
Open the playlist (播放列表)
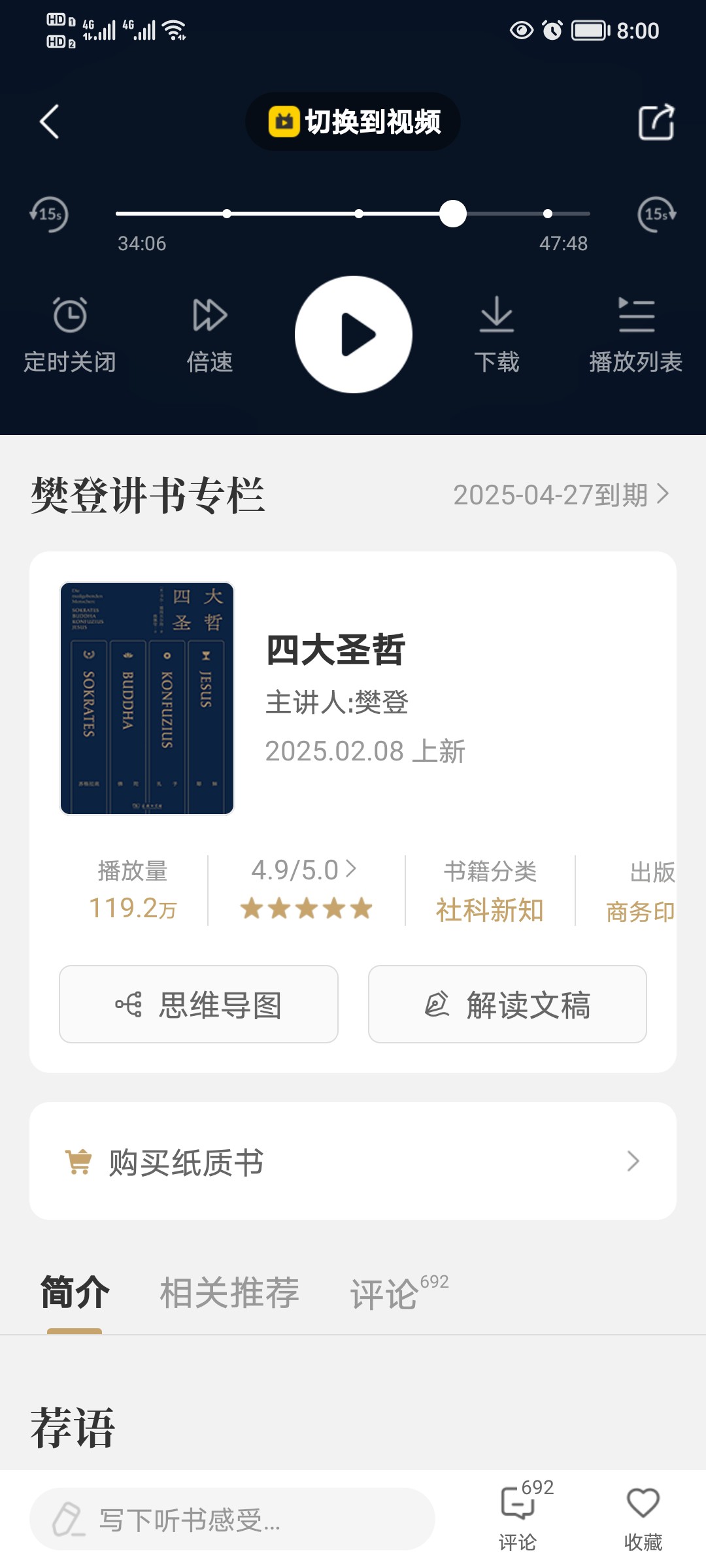(x=636, y=335)
